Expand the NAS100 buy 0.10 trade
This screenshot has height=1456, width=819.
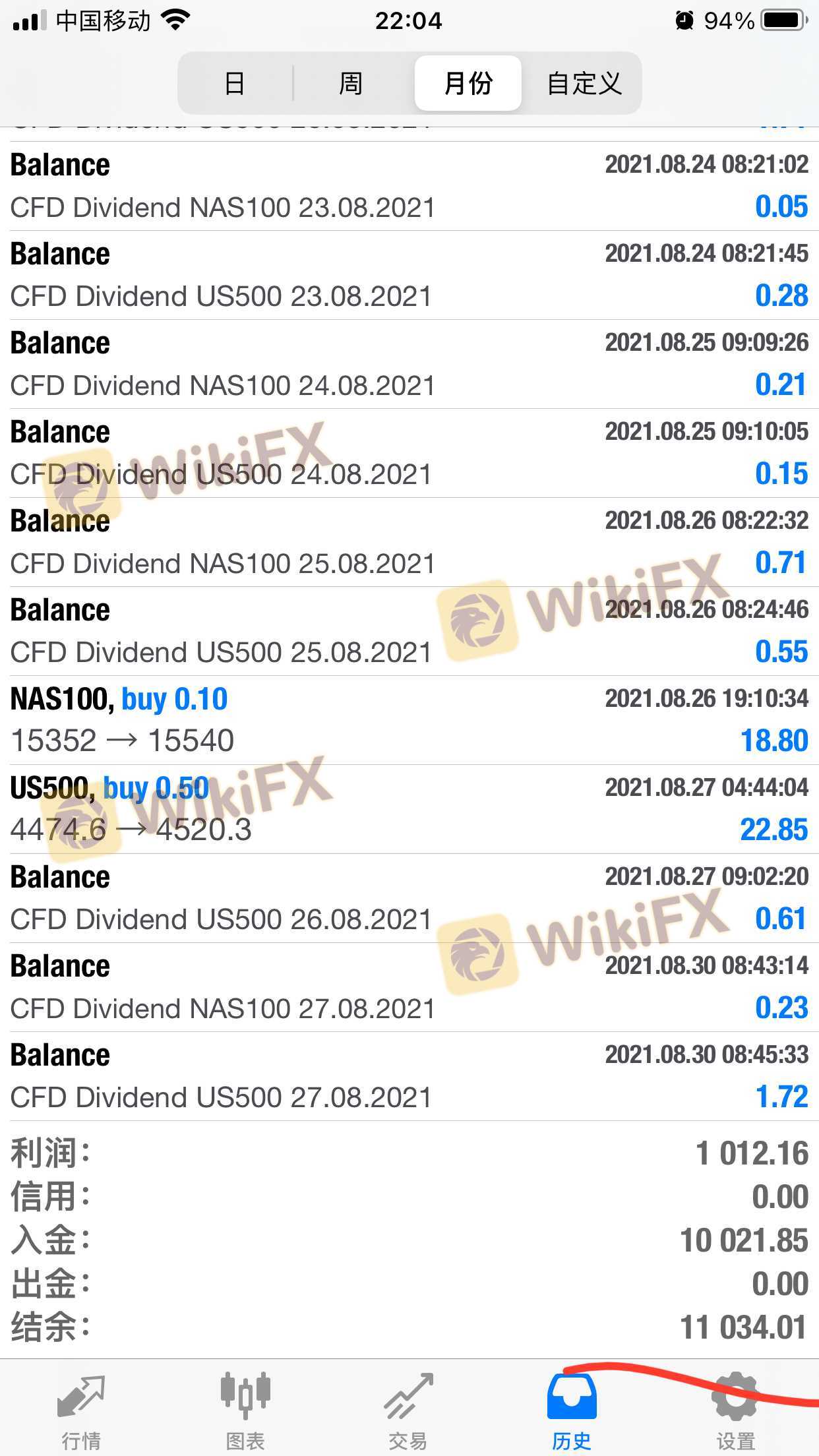tap(409, 720)
